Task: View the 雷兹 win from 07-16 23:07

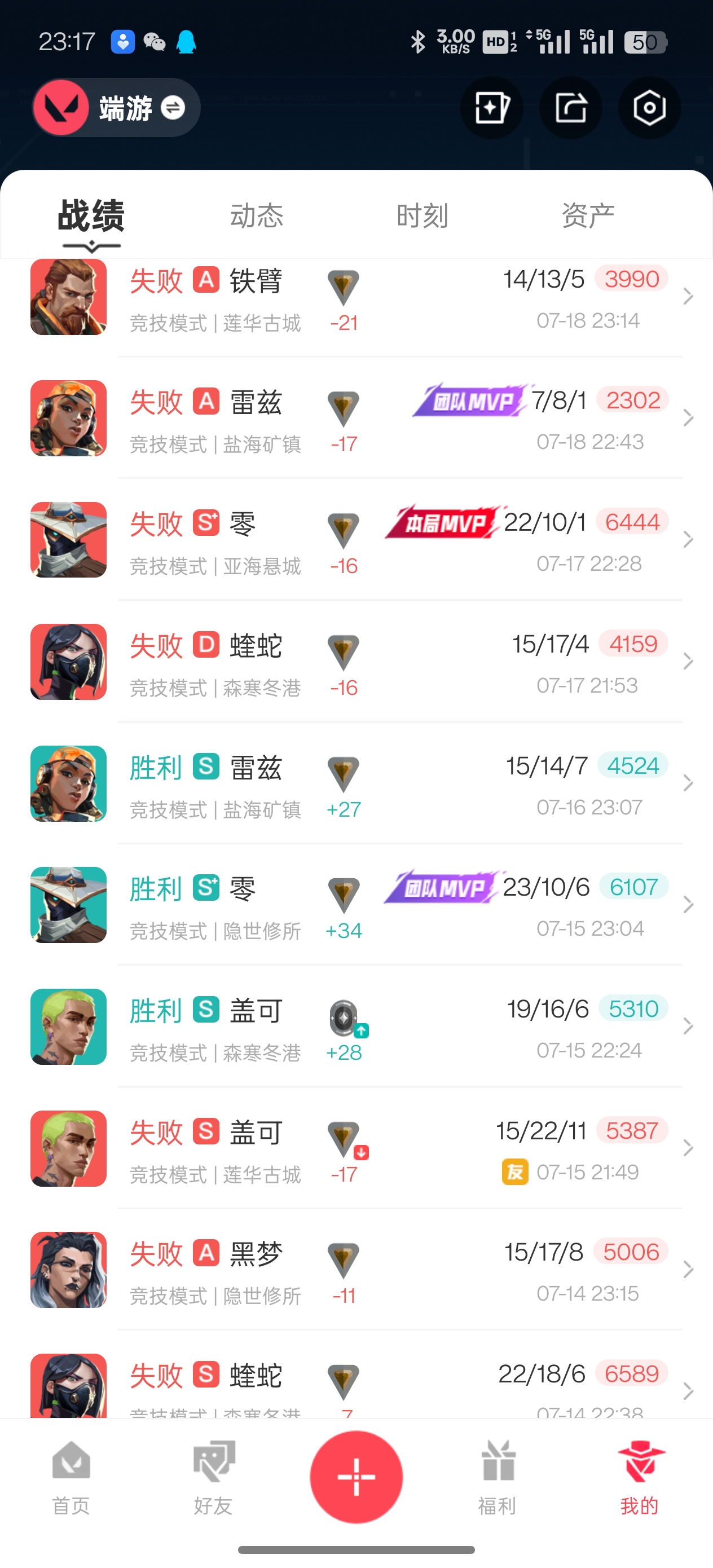Action: coord(366,784)
